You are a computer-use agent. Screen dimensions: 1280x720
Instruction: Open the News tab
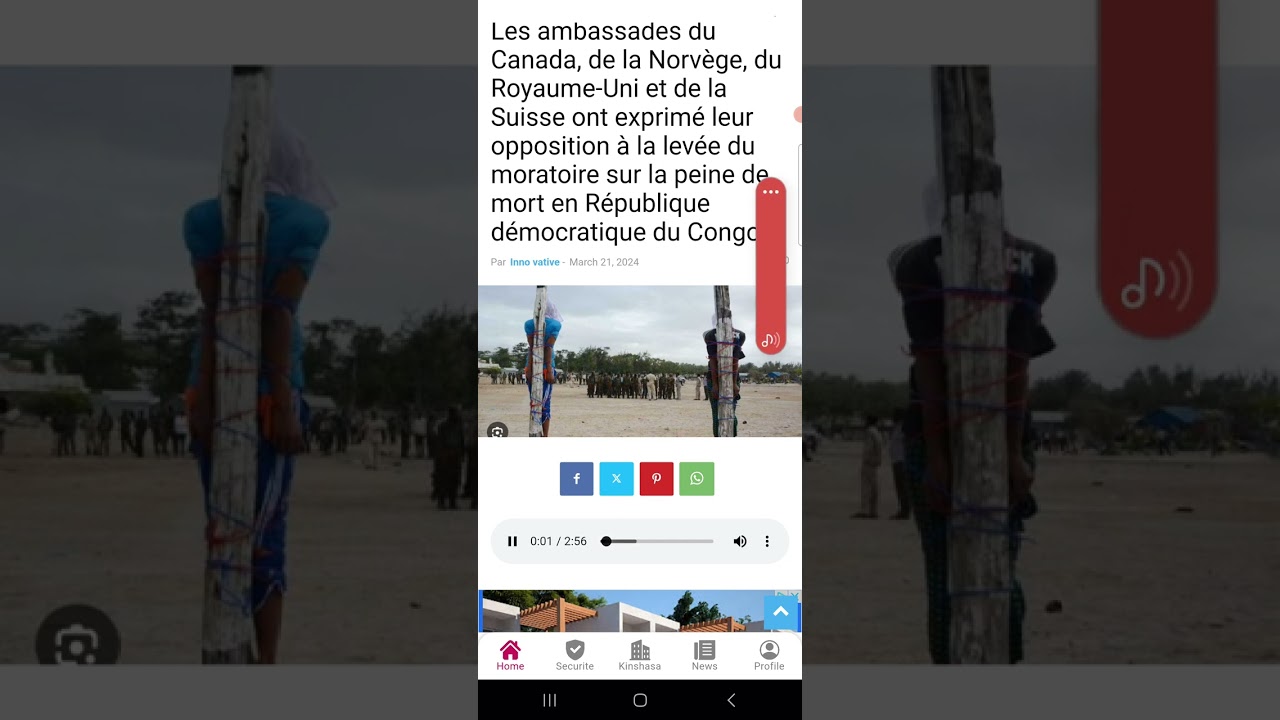click(x=704, y=656)
